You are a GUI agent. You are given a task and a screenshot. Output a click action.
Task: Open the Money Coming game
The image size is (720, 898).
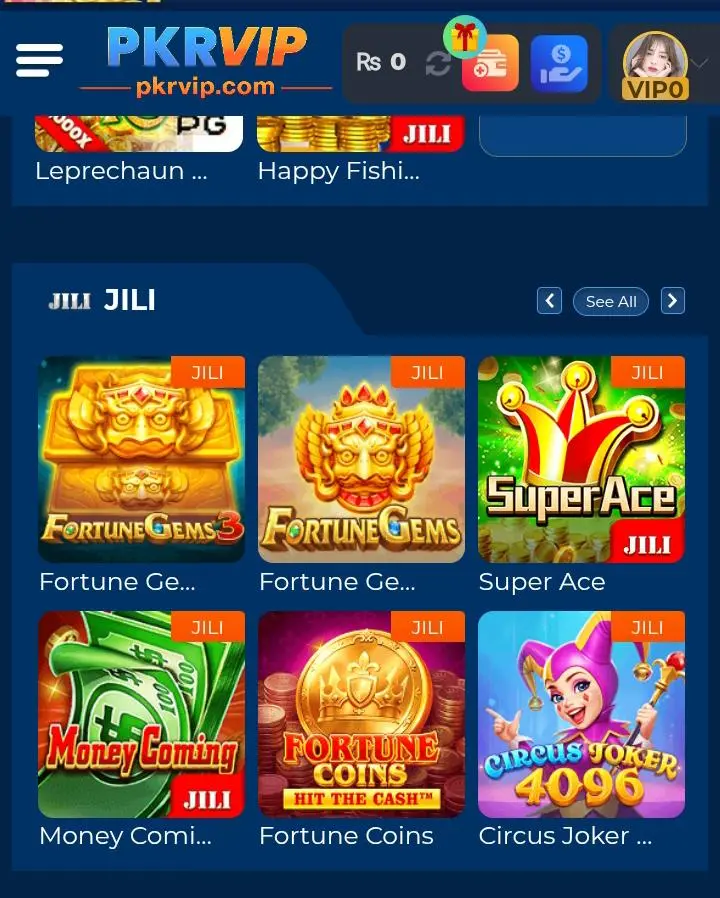141,714
